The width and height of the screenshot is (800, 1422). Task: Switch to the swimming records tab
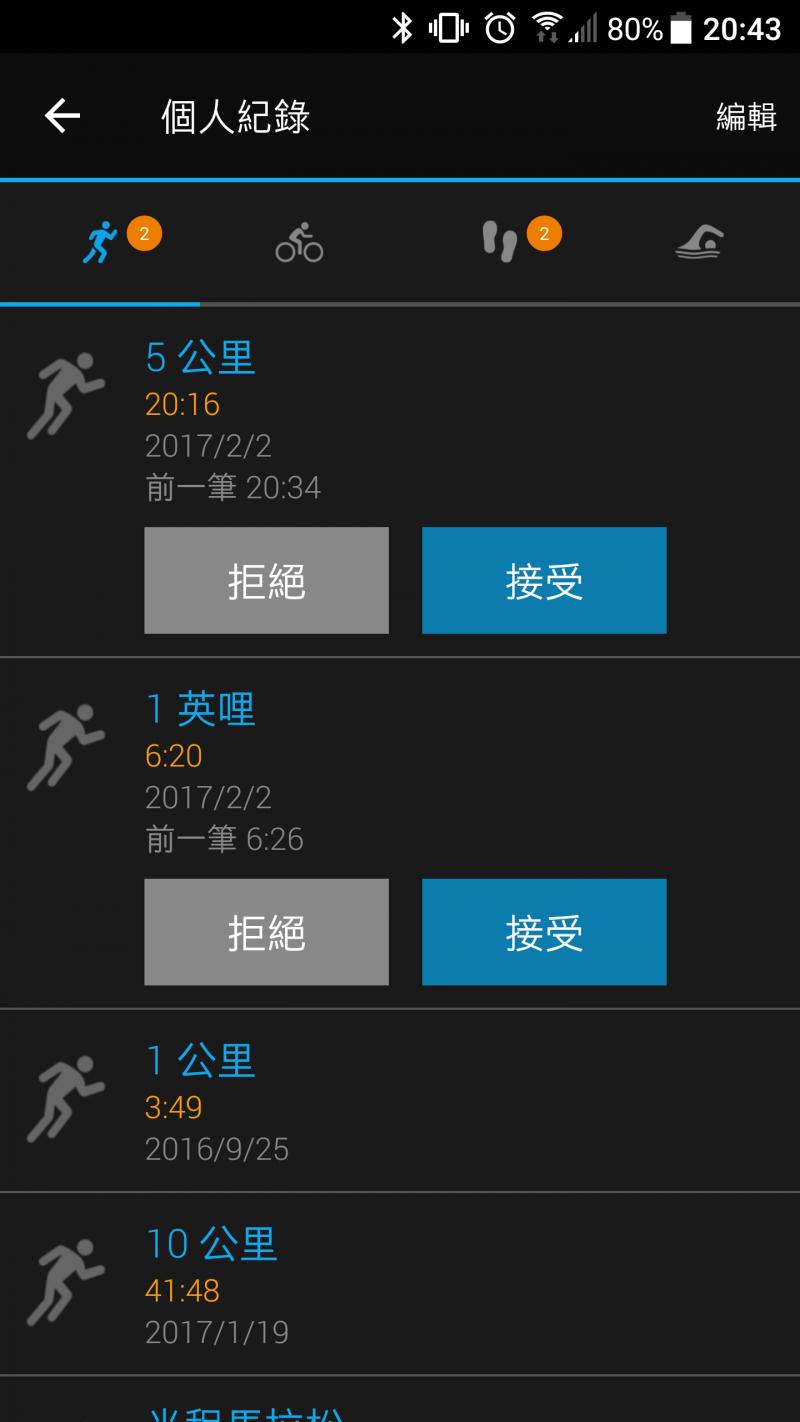(x=699, y=242)
